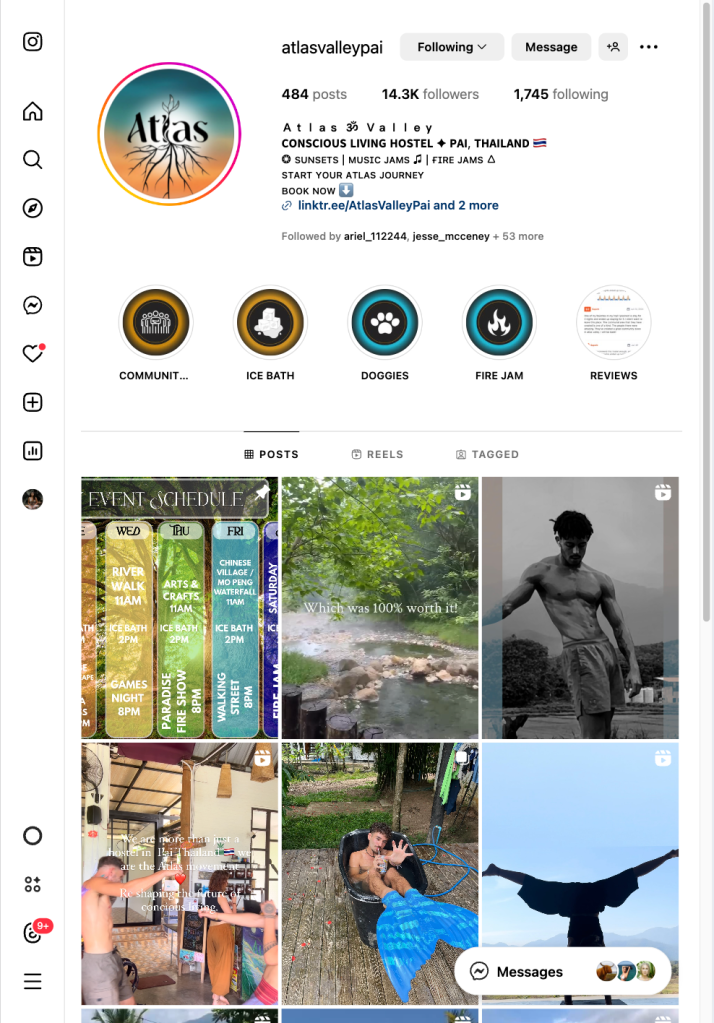View the FIRE JAM highlight

click(499, 324)
